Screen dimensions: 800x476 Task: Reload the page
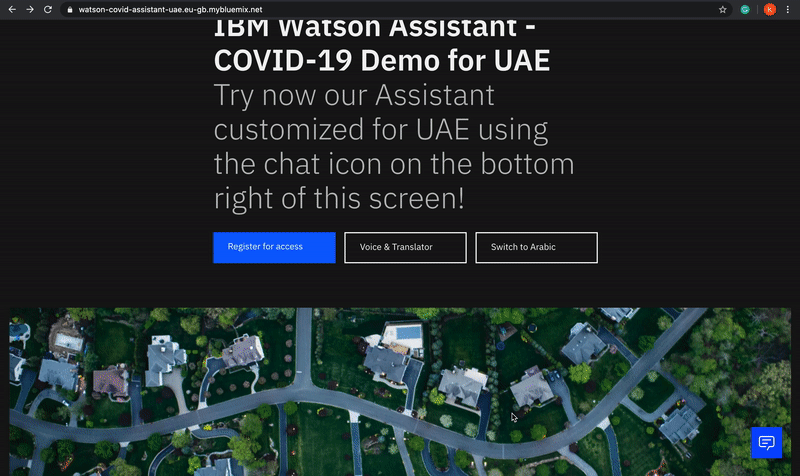point(49,9)
